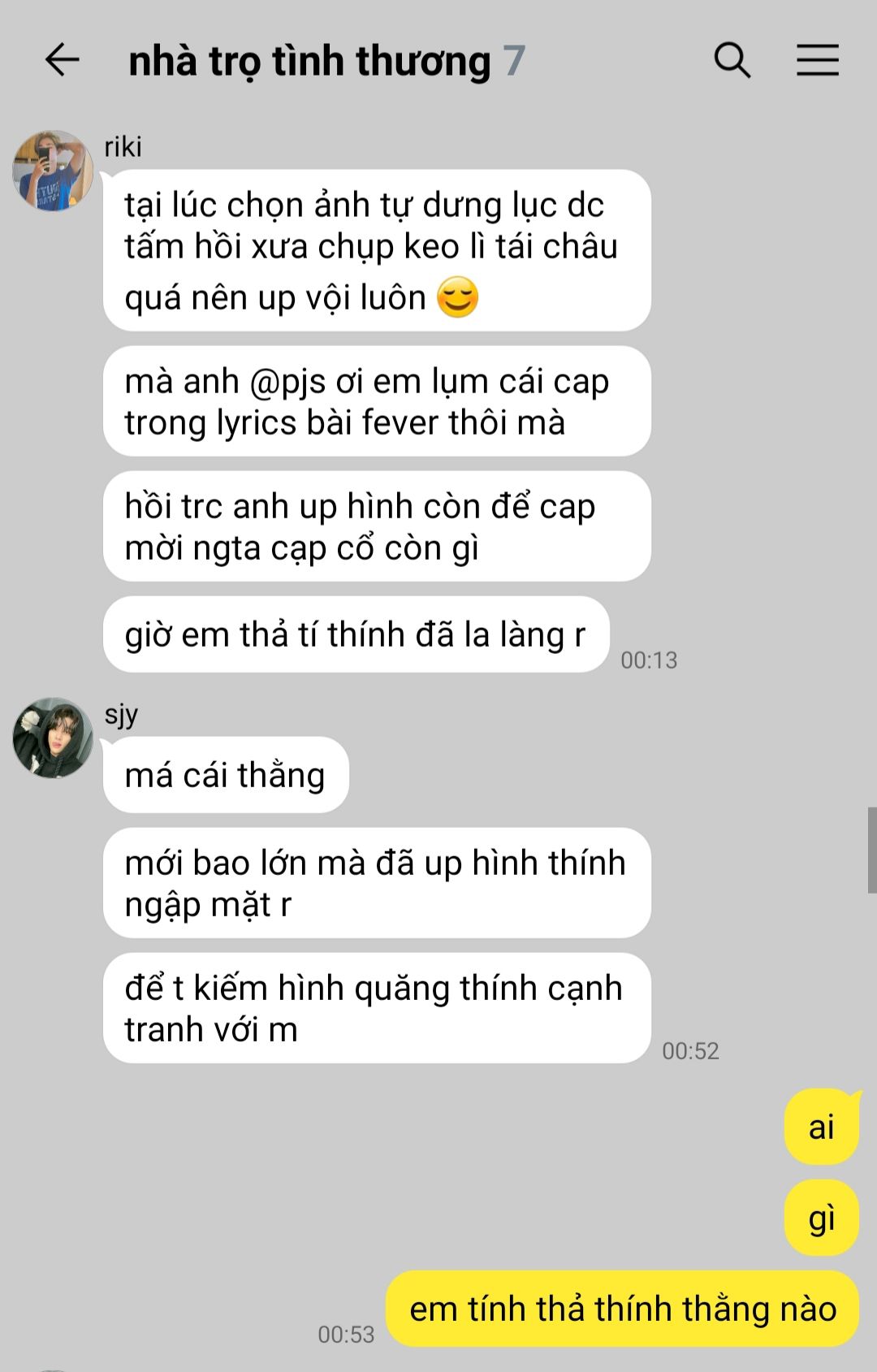Open the chat room hamburger menu
Screen dimensions: 877x1372
(817, 60)
